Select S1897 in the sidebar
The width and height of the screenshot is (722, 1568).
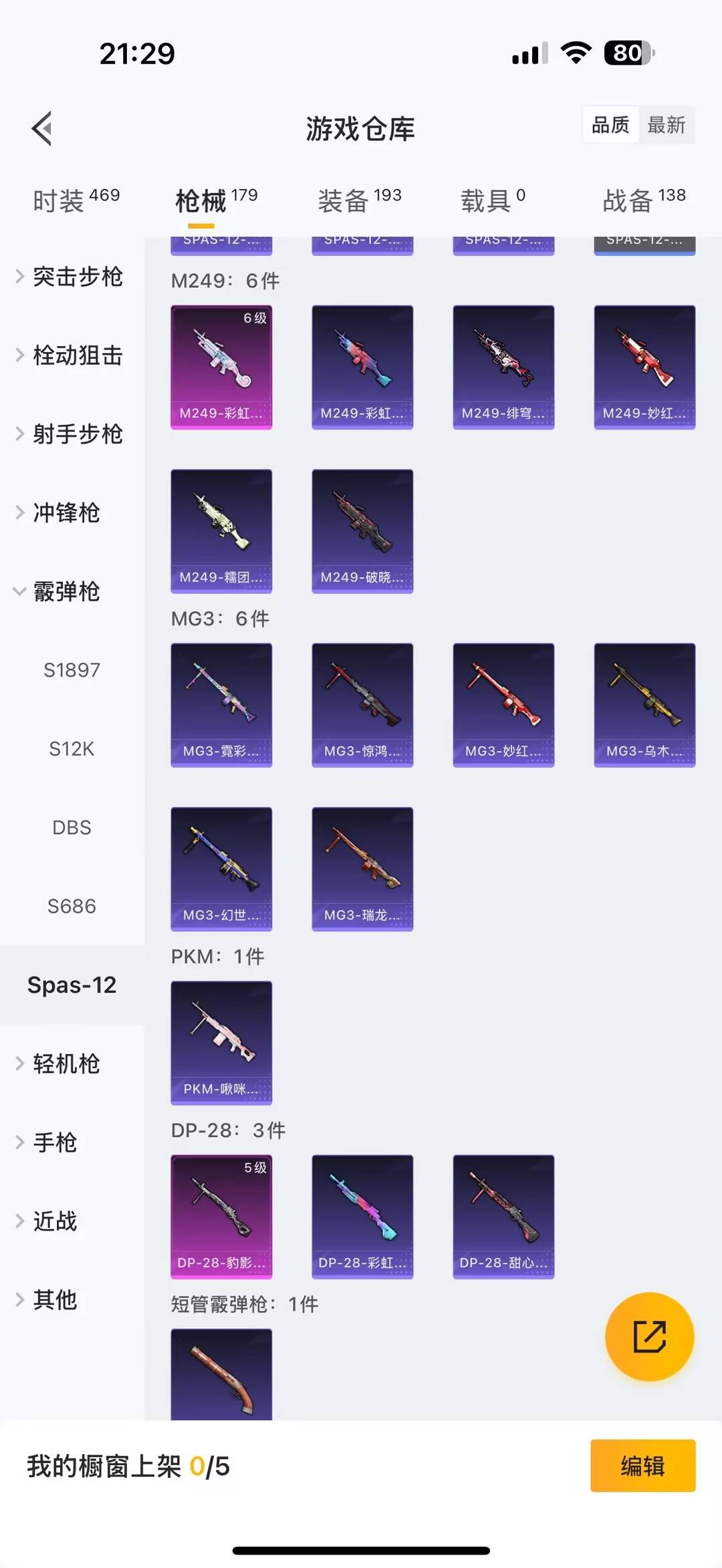(x=72, y=670)
